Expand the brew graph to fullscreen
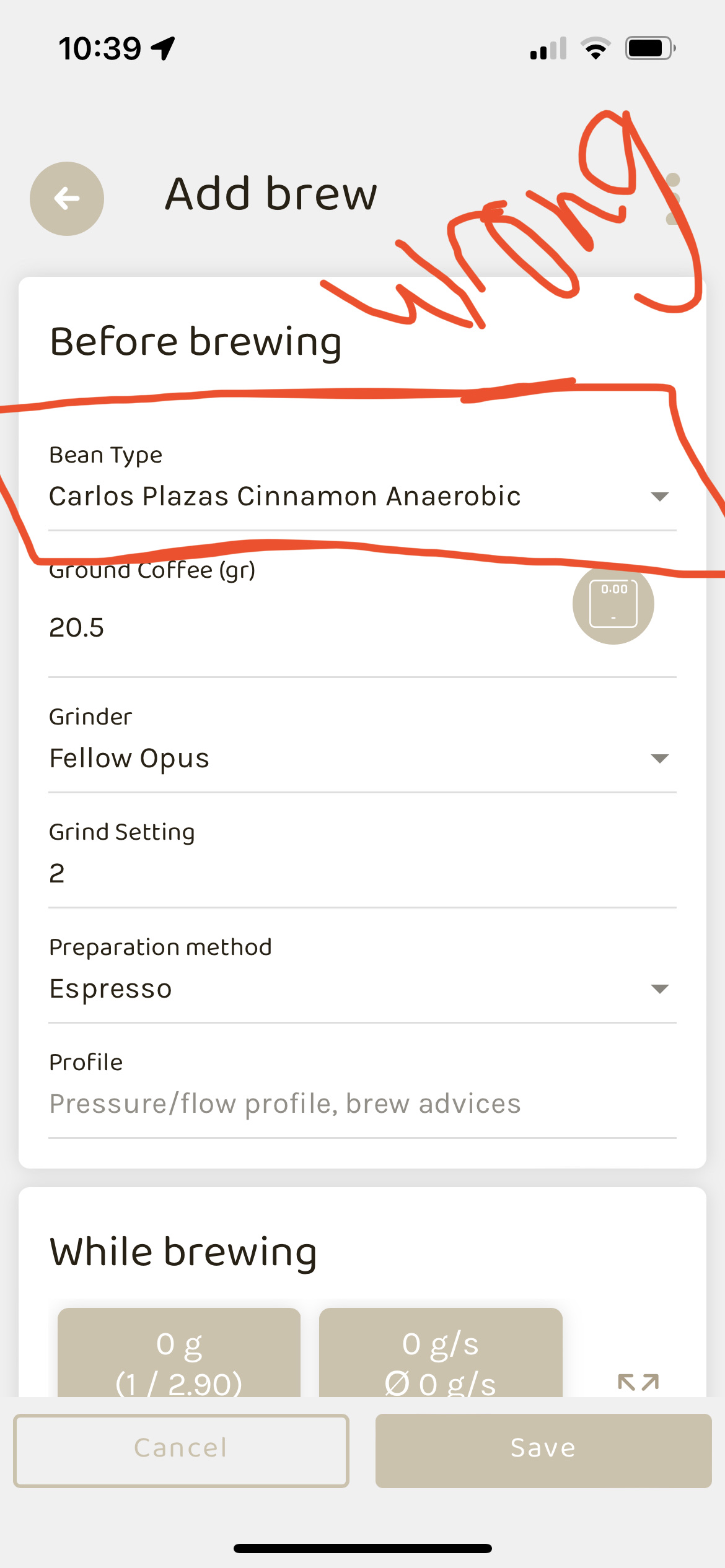Viewport: 725px width, 1568px height. coord(638,1382)
